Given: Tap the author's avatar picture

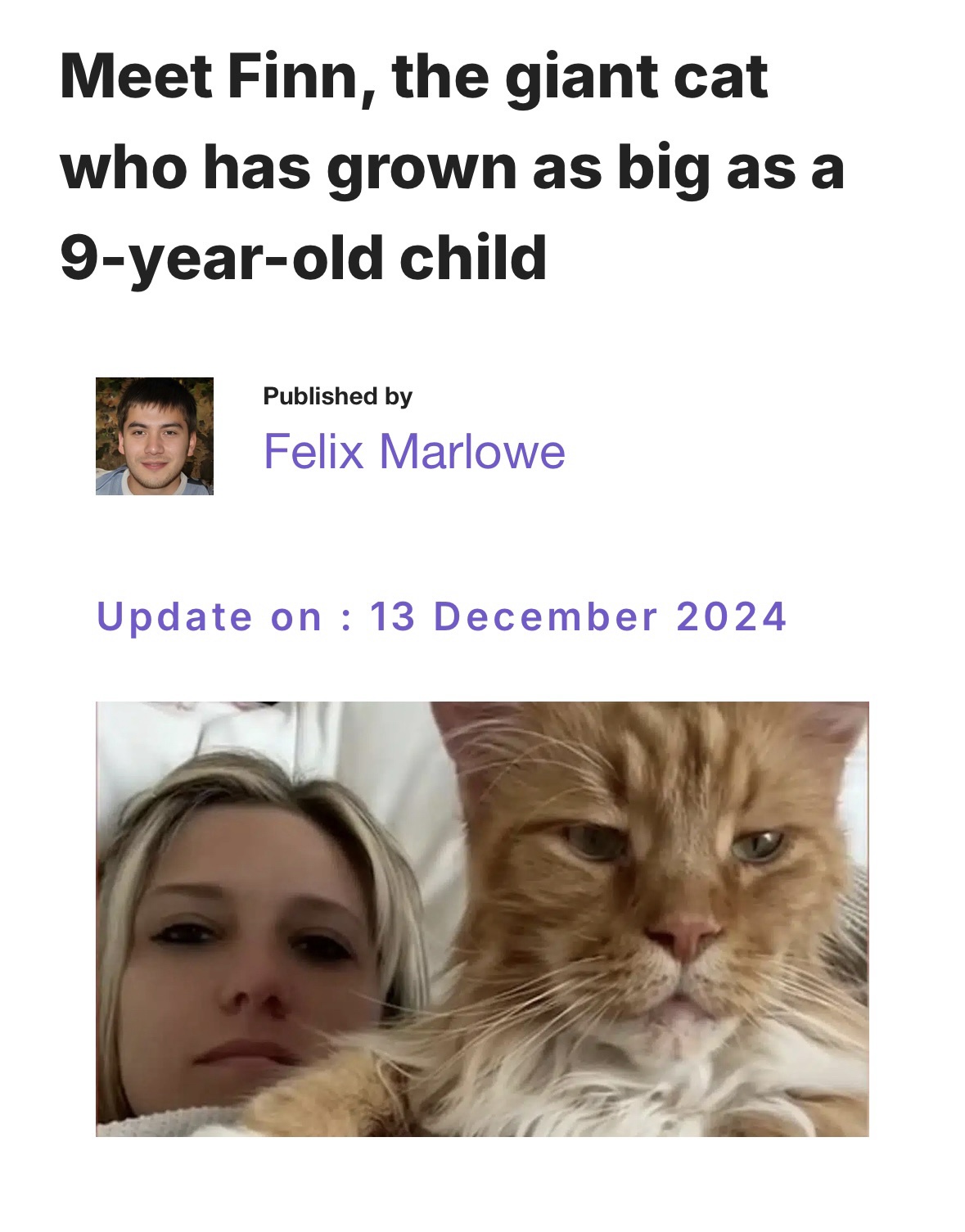Looking at the screenshot, I should tap(155, 436).
